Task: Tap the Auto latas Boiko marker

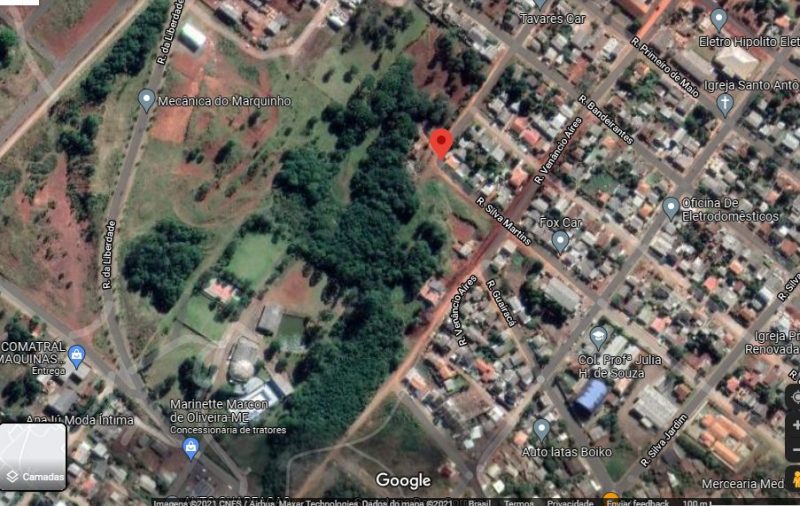Action: coord(541,430)
